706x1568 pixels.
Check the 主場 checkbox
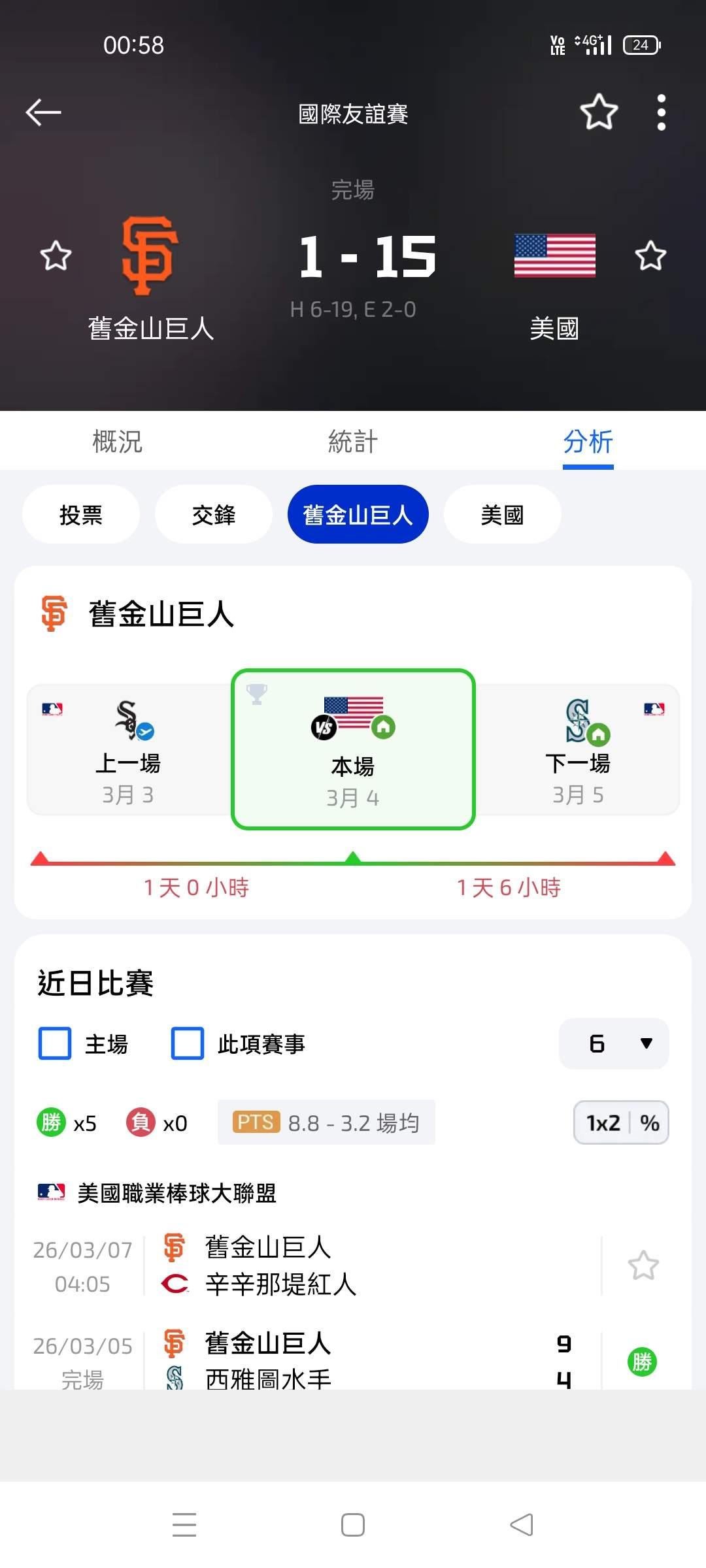(56, 1043)
